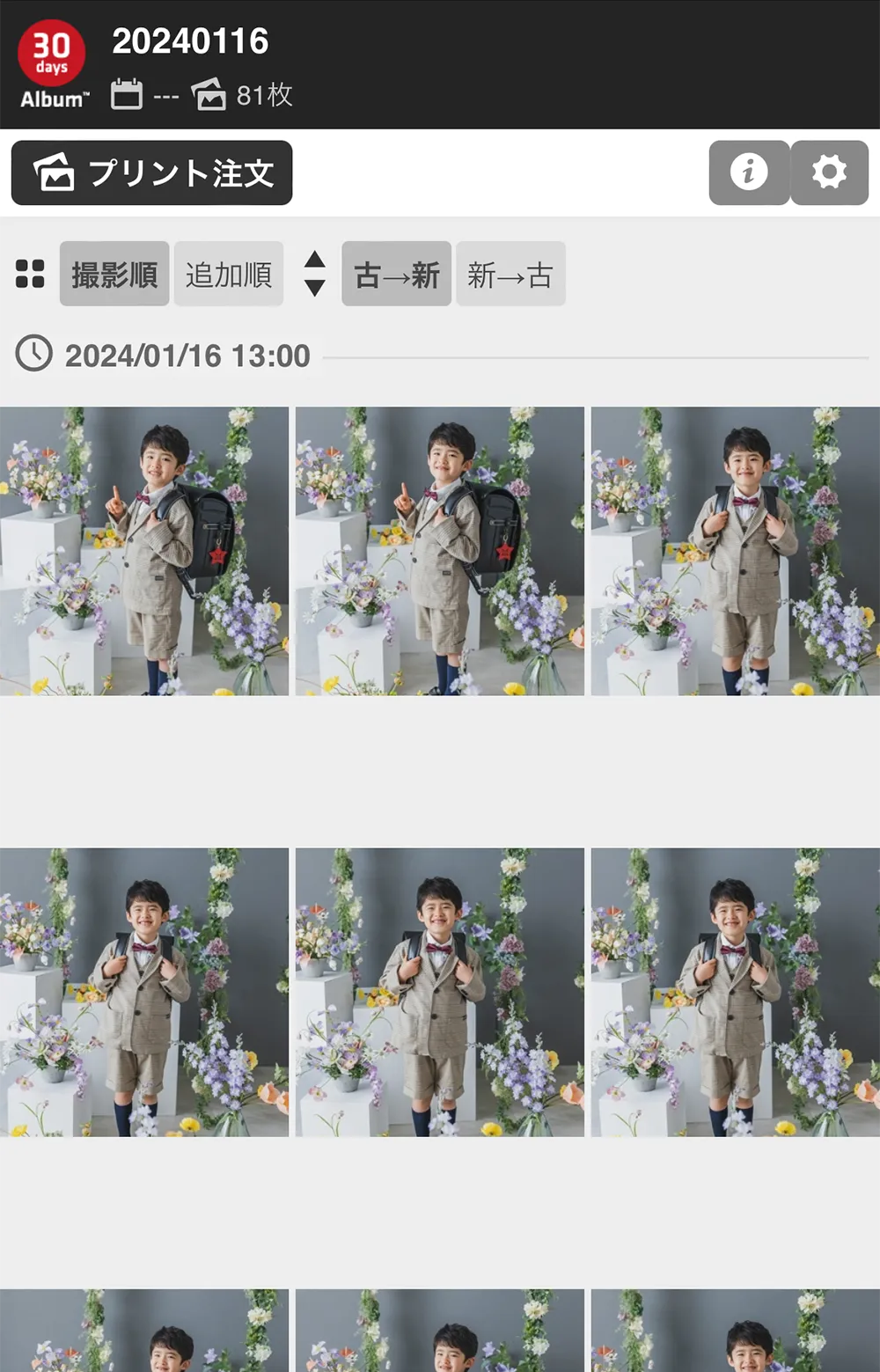Screen dimensions: 880x1372
Task: Sort photos by 撮影順
Action: (114, 275)
